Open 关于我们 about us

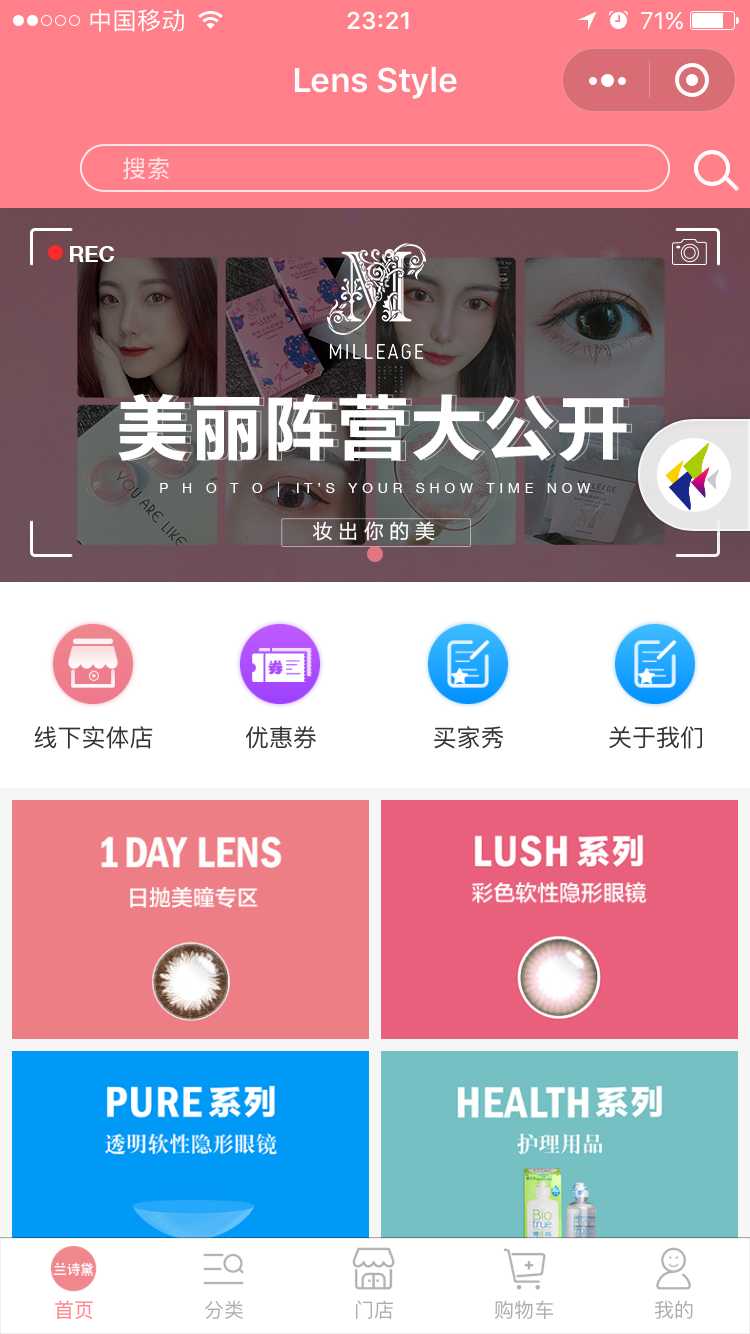[x=655, y=685]
